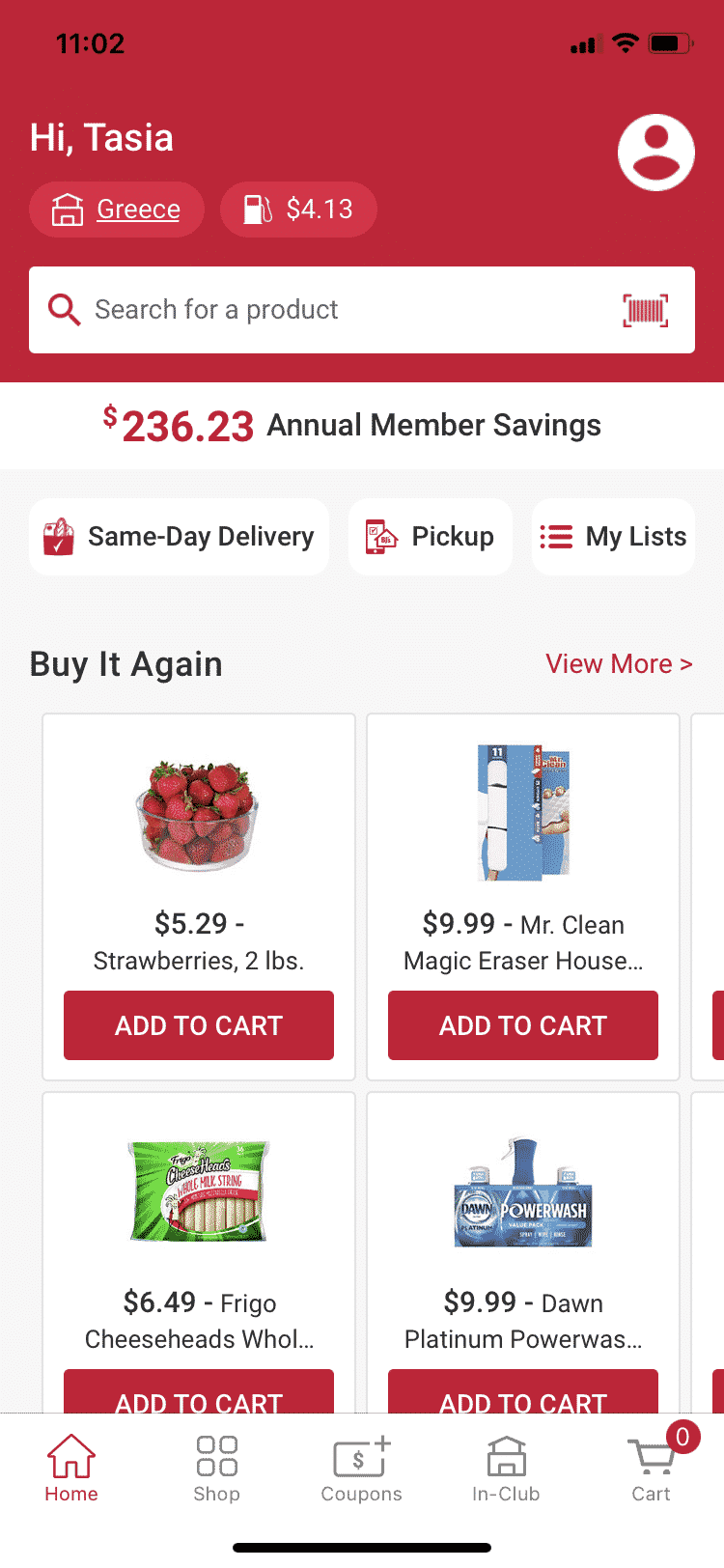724x1568 pixels.
Task: Add Strawberries, 2 lbs. to cart
Action: pos(199,1025)
